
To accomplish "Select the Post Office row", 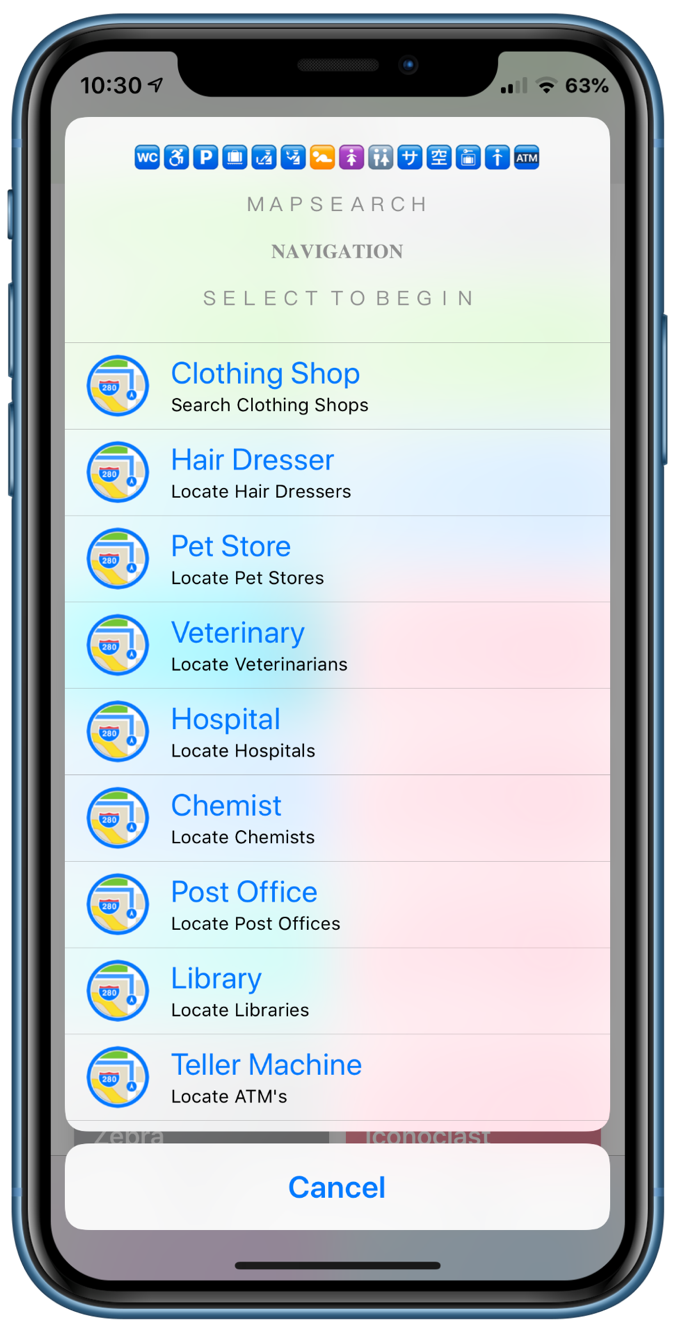I will (337, 905).
